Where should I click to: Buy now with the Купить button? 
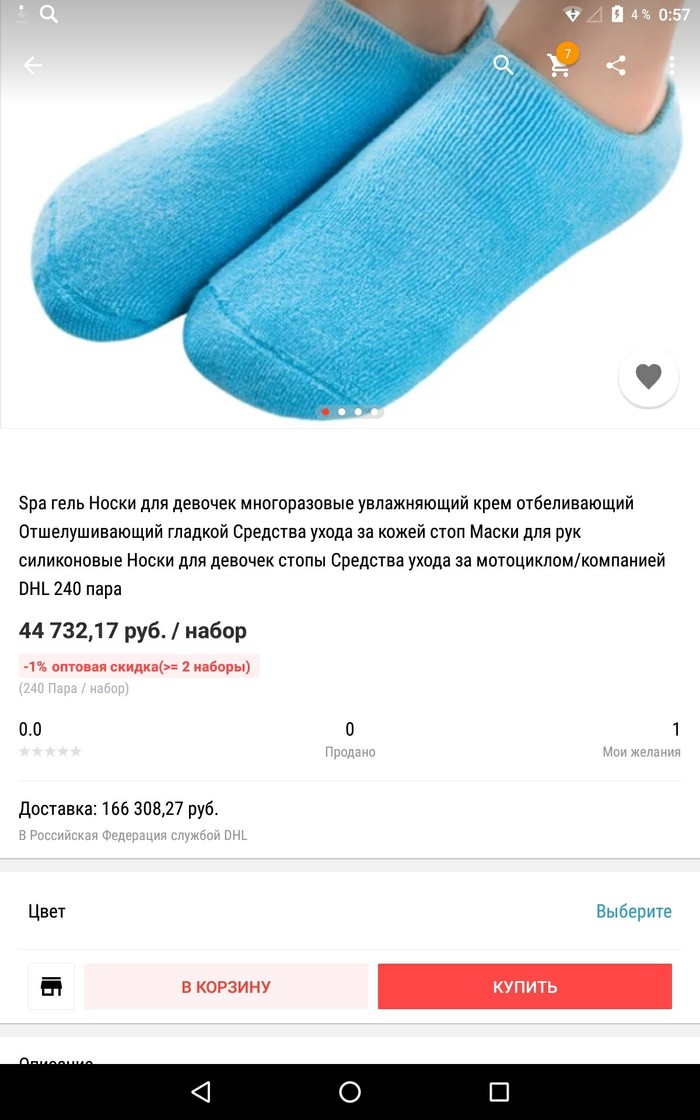pos(524,986)
